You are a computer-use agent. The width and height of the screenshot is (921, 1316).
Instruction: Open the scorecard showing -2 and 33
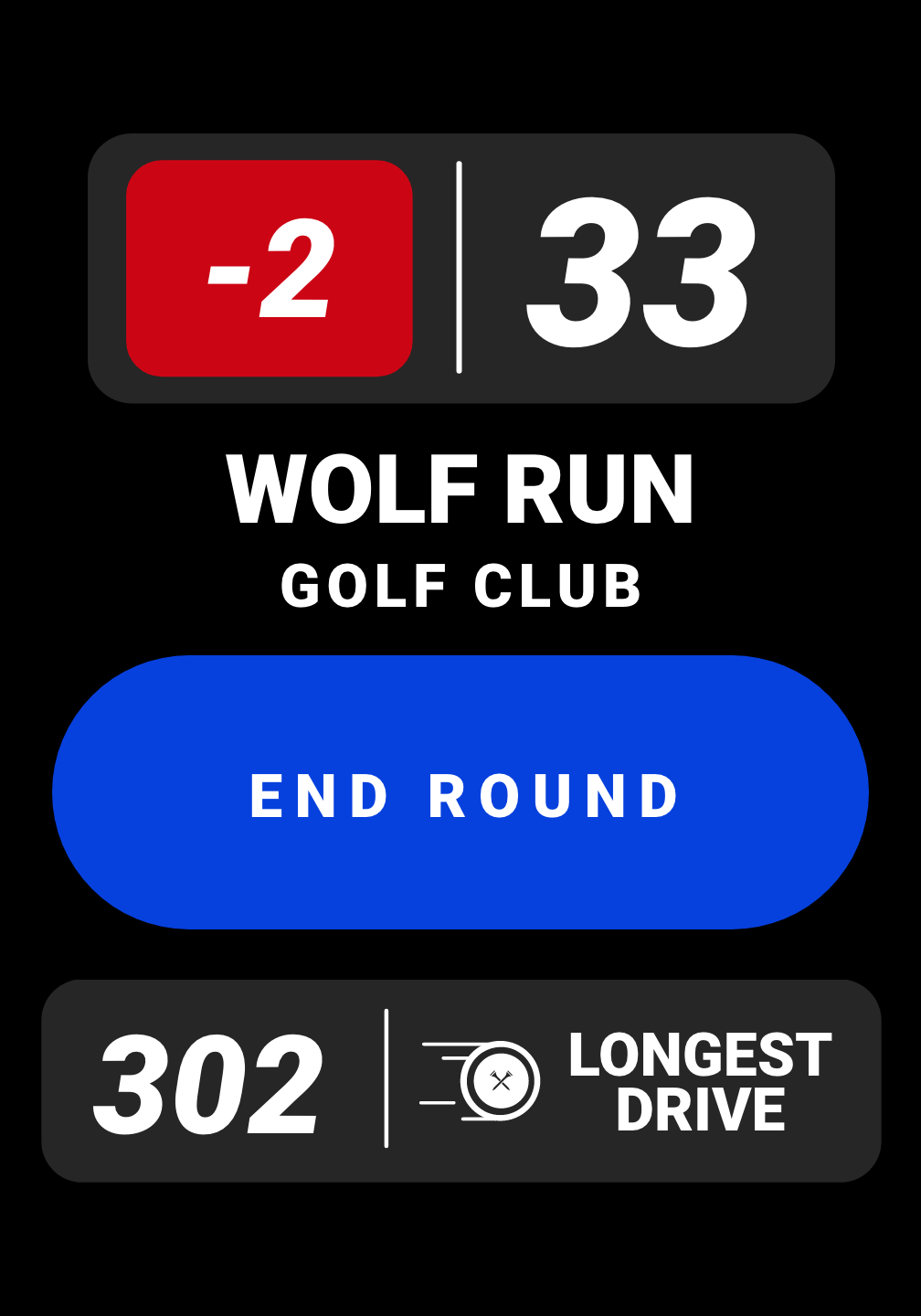[x=460, y=269]
